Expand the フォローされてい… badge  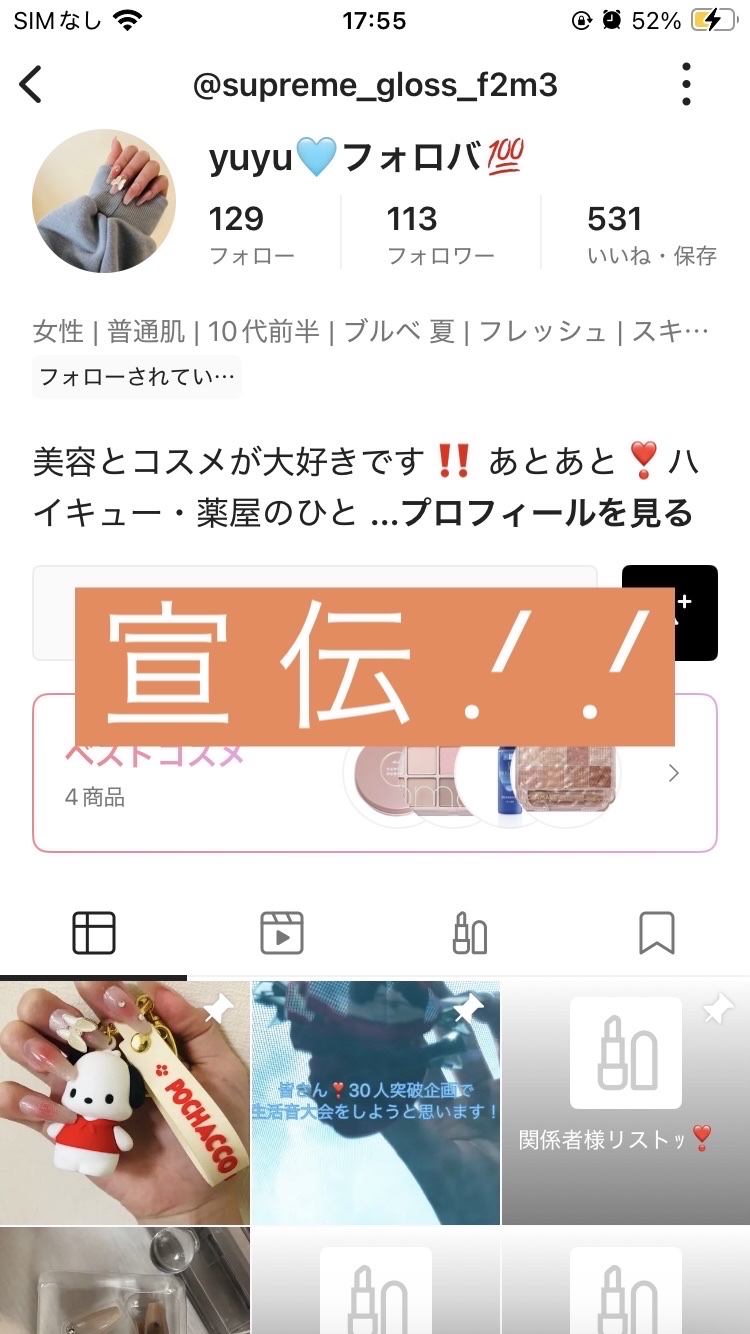(136, 377)
